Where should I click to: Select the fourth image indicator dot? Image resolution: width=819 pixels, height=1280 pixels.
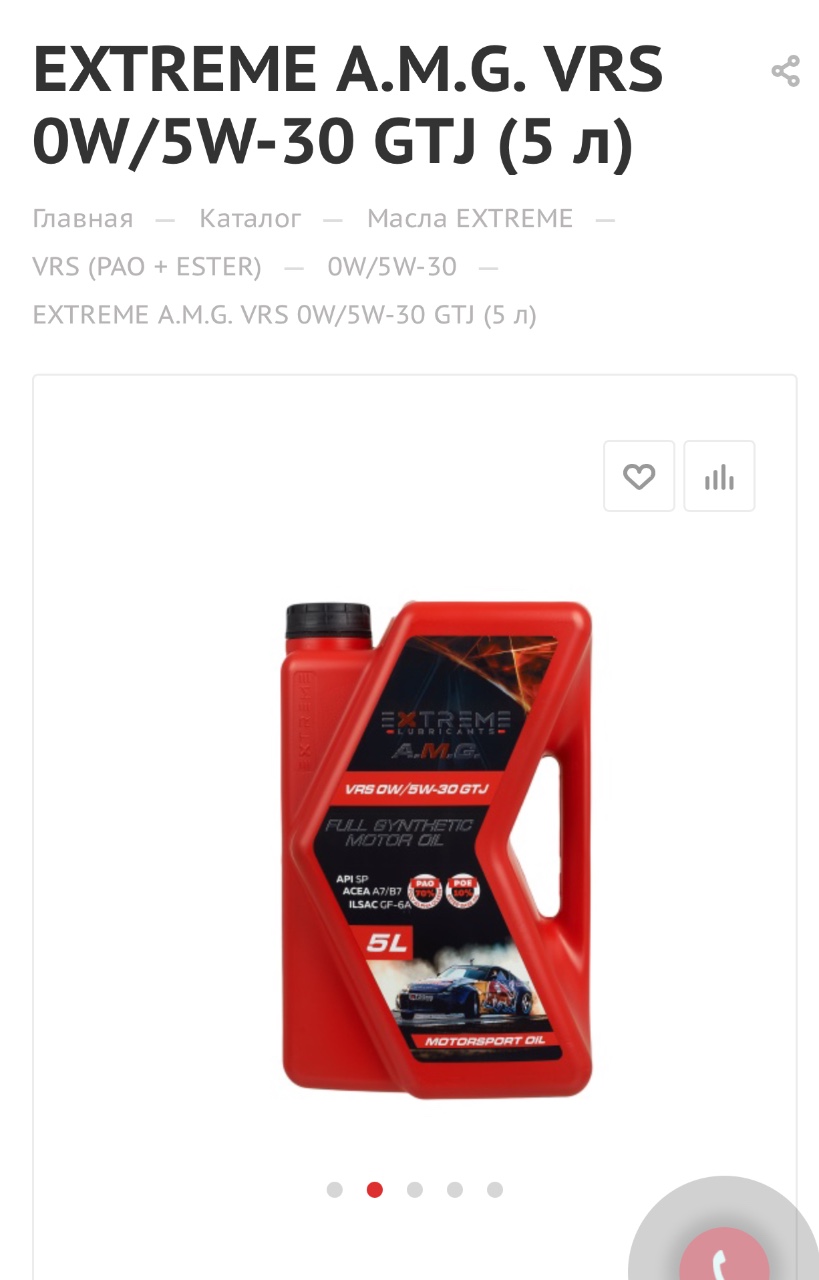[x=455, y=1189]
